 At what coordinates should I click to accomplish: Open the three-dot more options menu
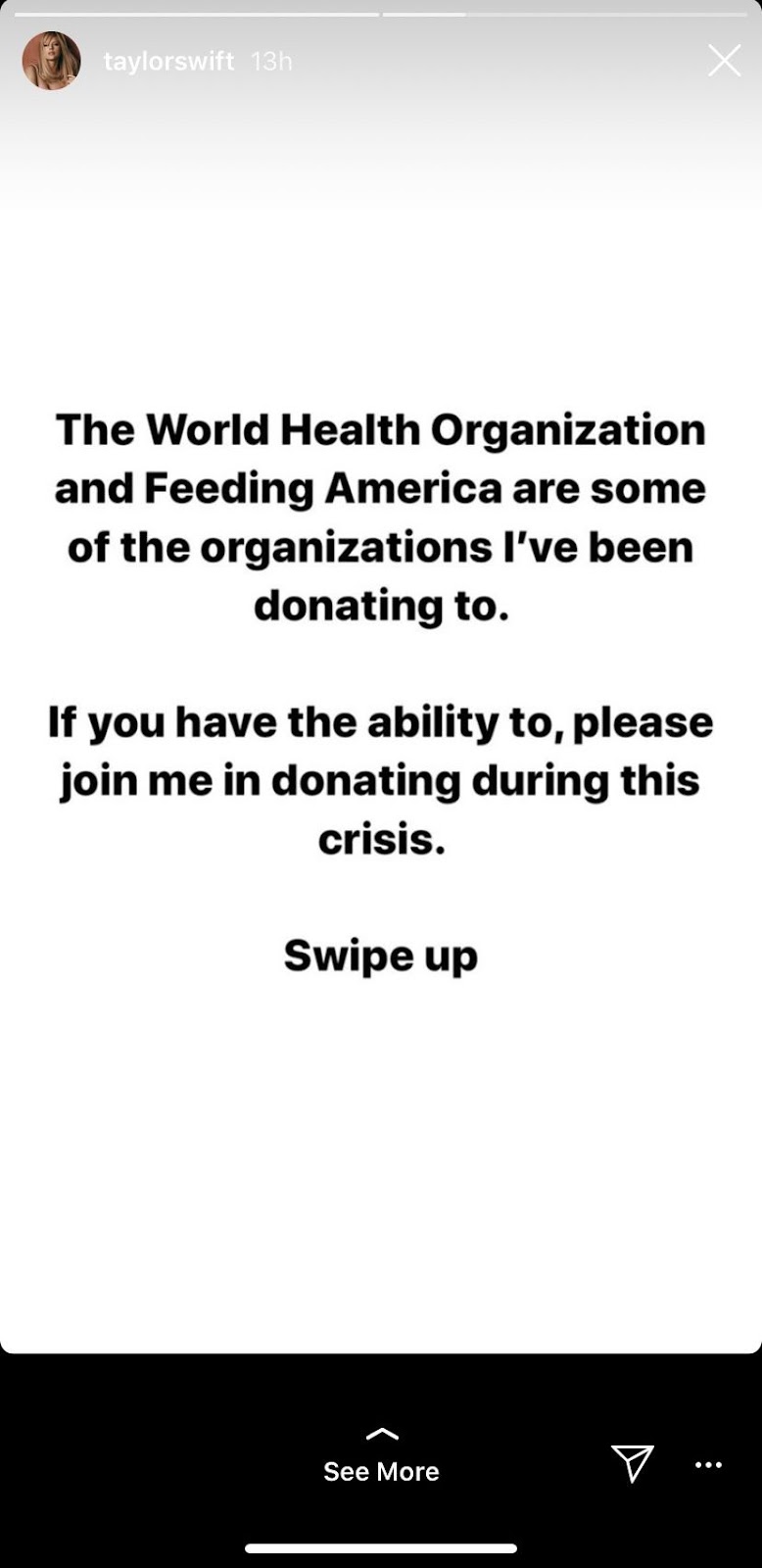(708, 1465)
